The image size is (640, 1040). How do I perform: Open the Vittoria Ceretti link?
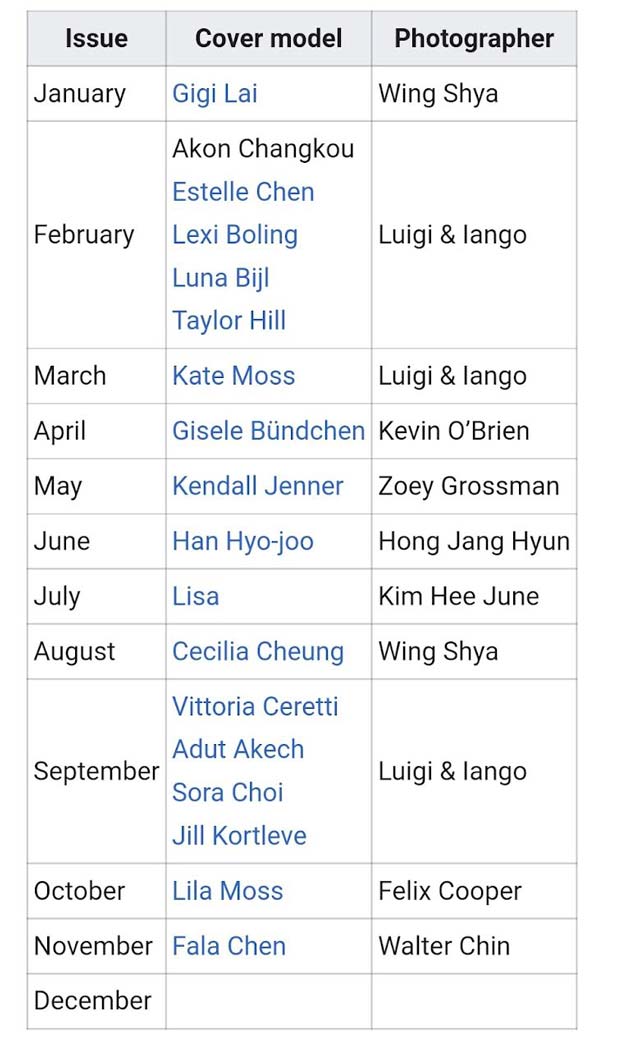coord(255,706)
